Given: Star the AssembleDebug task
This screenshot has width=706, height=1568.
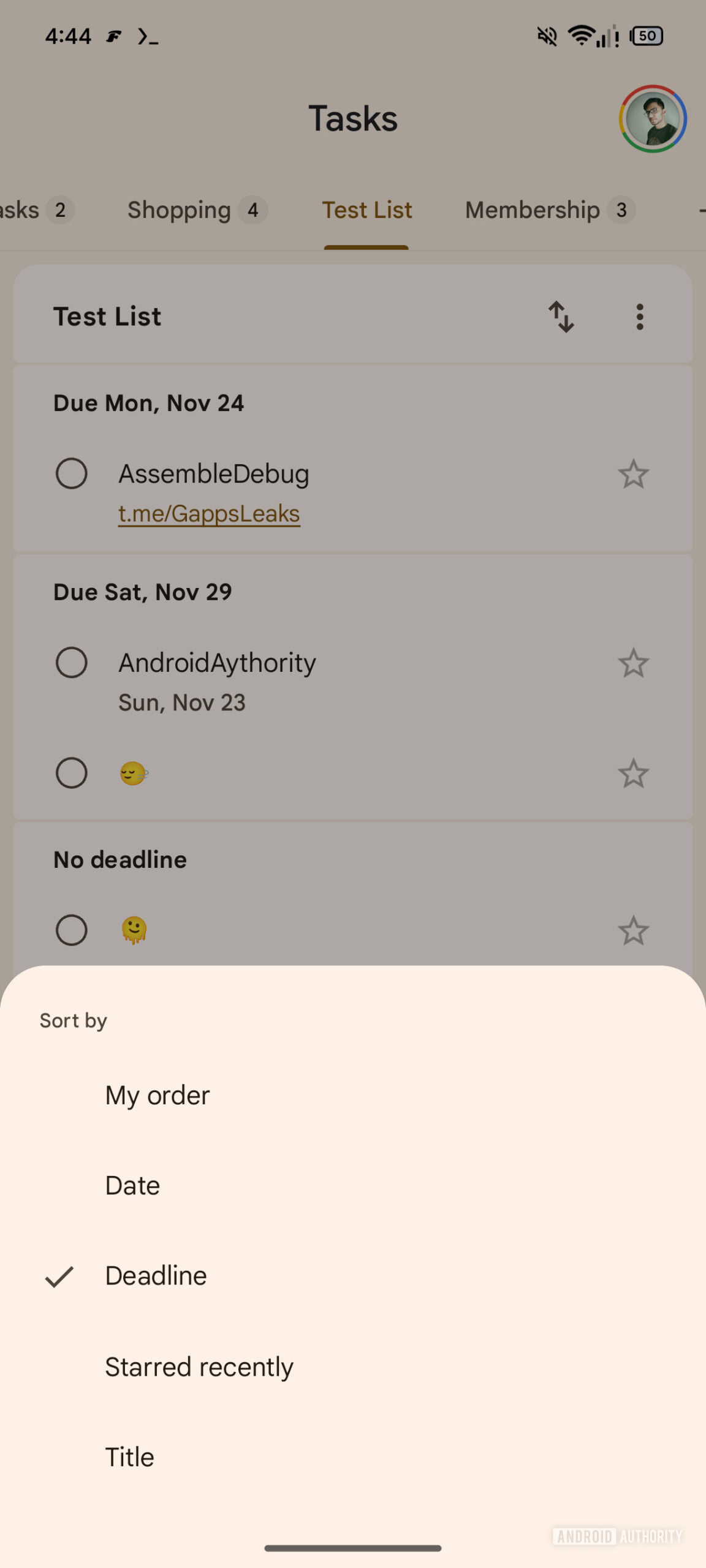Looking at the screenshot, I should (x=633, y=473).
